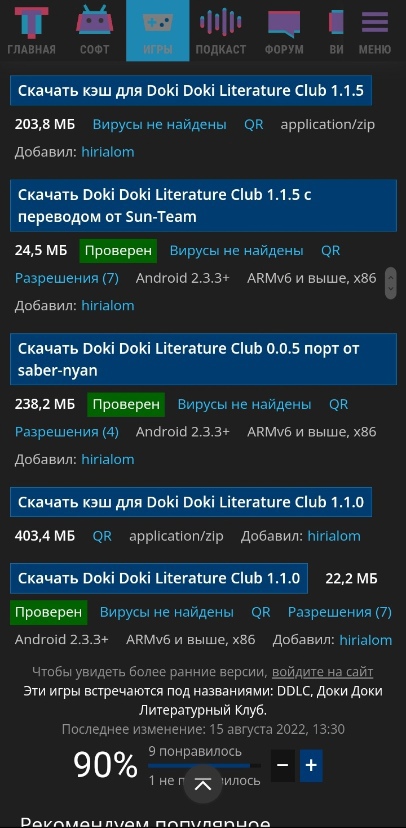
Task: Open hiralom profile under the 403,4 МБ cache
Action: pos(334,536)
